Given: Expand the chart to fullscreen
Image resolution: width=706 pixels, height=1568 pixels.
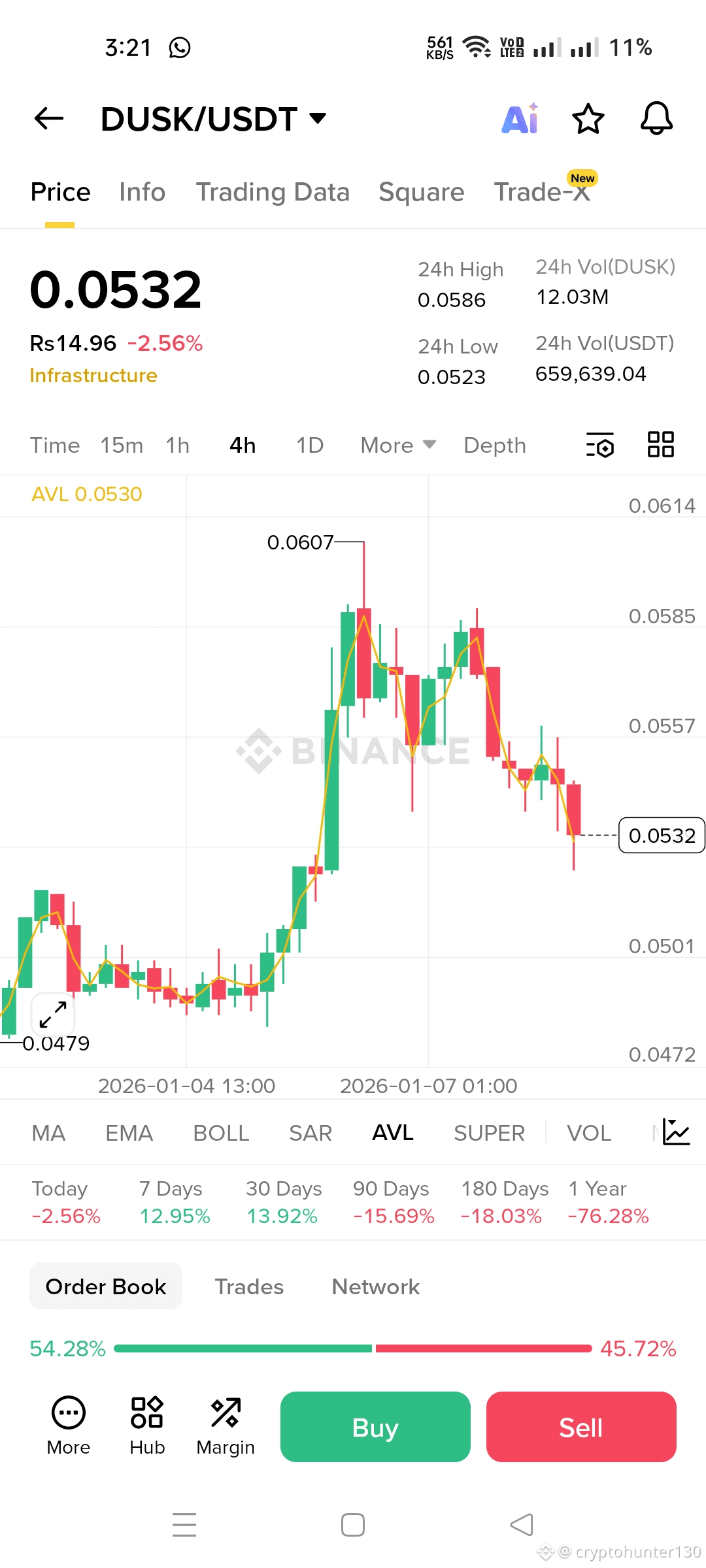Looking at the screenshot, I should click(53, 1015).
